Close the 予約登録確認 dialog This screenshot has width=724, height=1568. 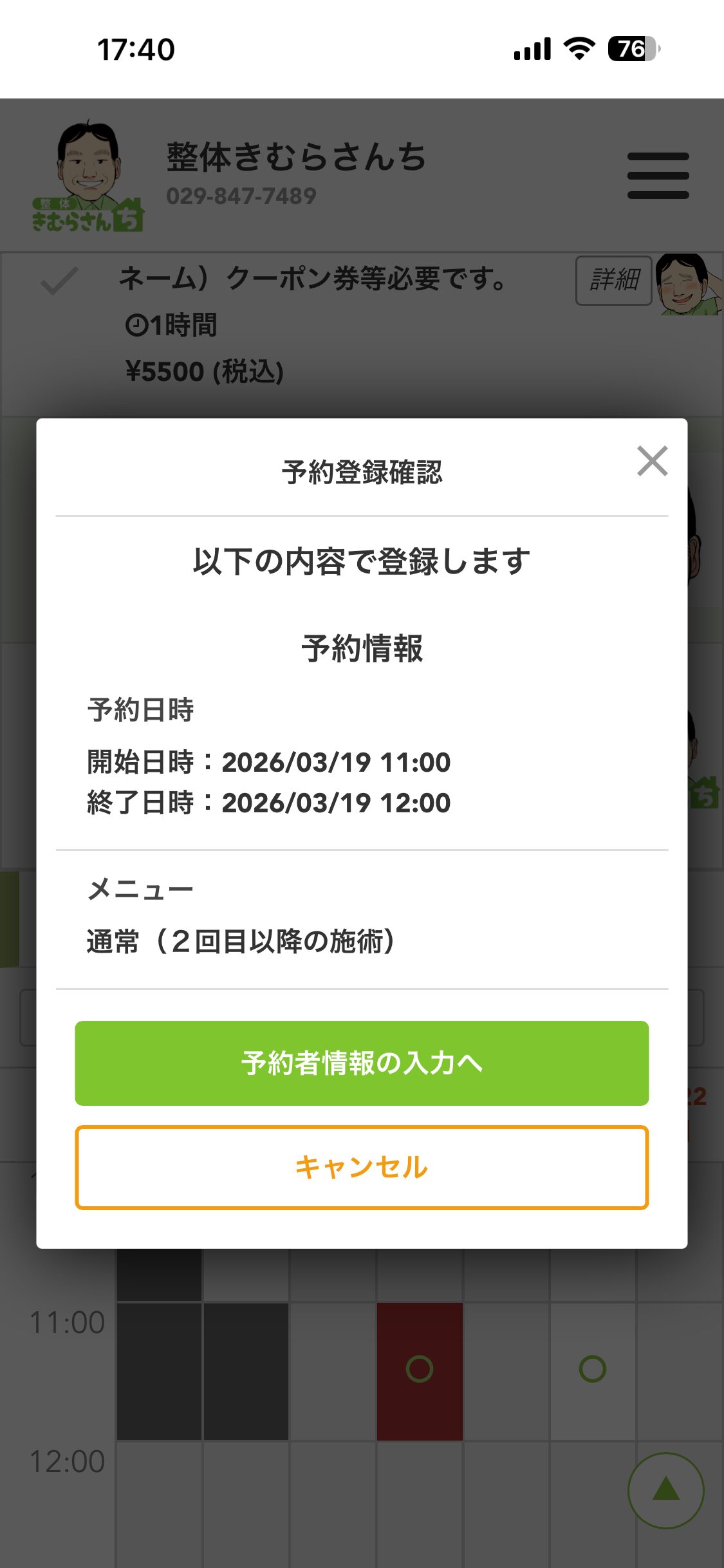[x=652, y=461]
